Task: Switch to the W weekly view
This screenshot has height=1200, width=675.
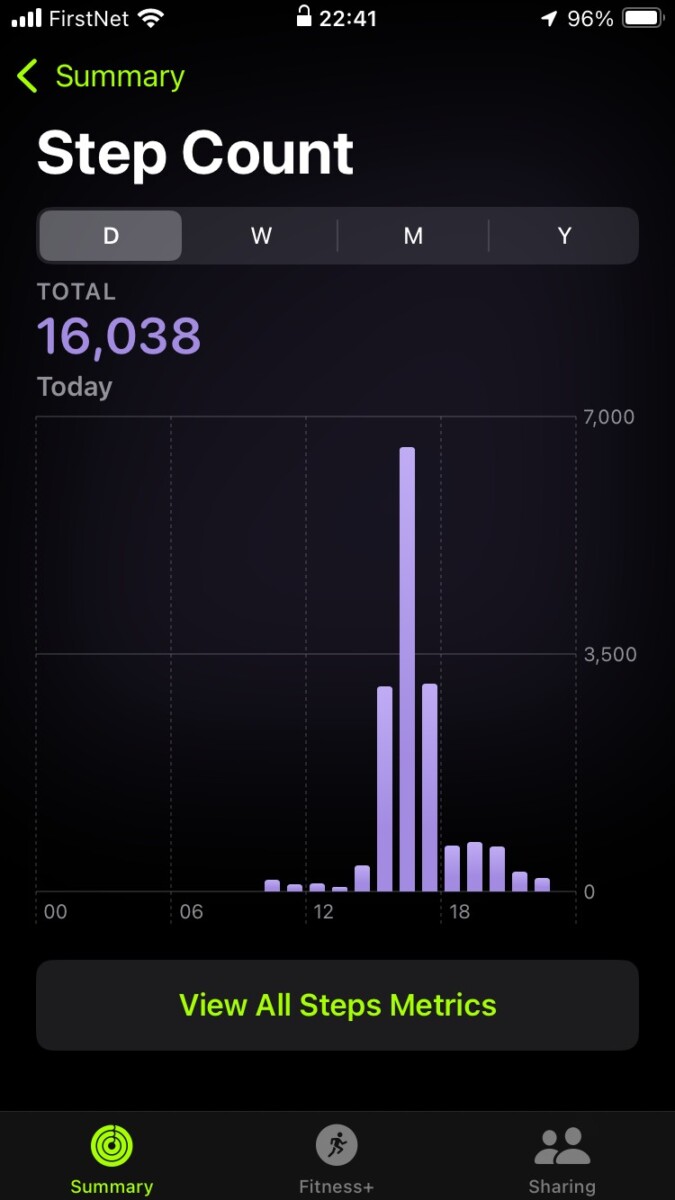Action: [261, 236]
